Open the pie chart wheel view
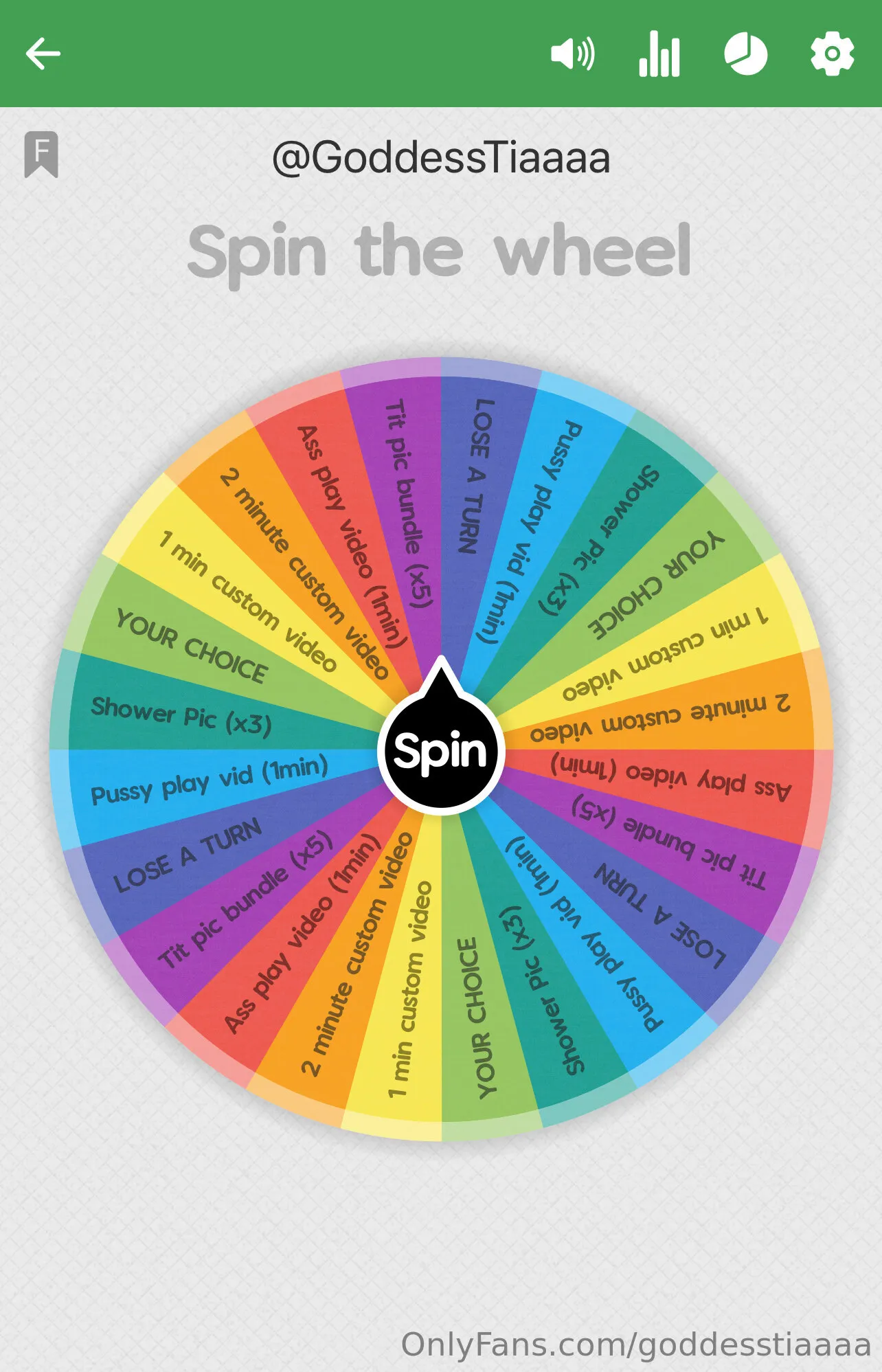 746,54
